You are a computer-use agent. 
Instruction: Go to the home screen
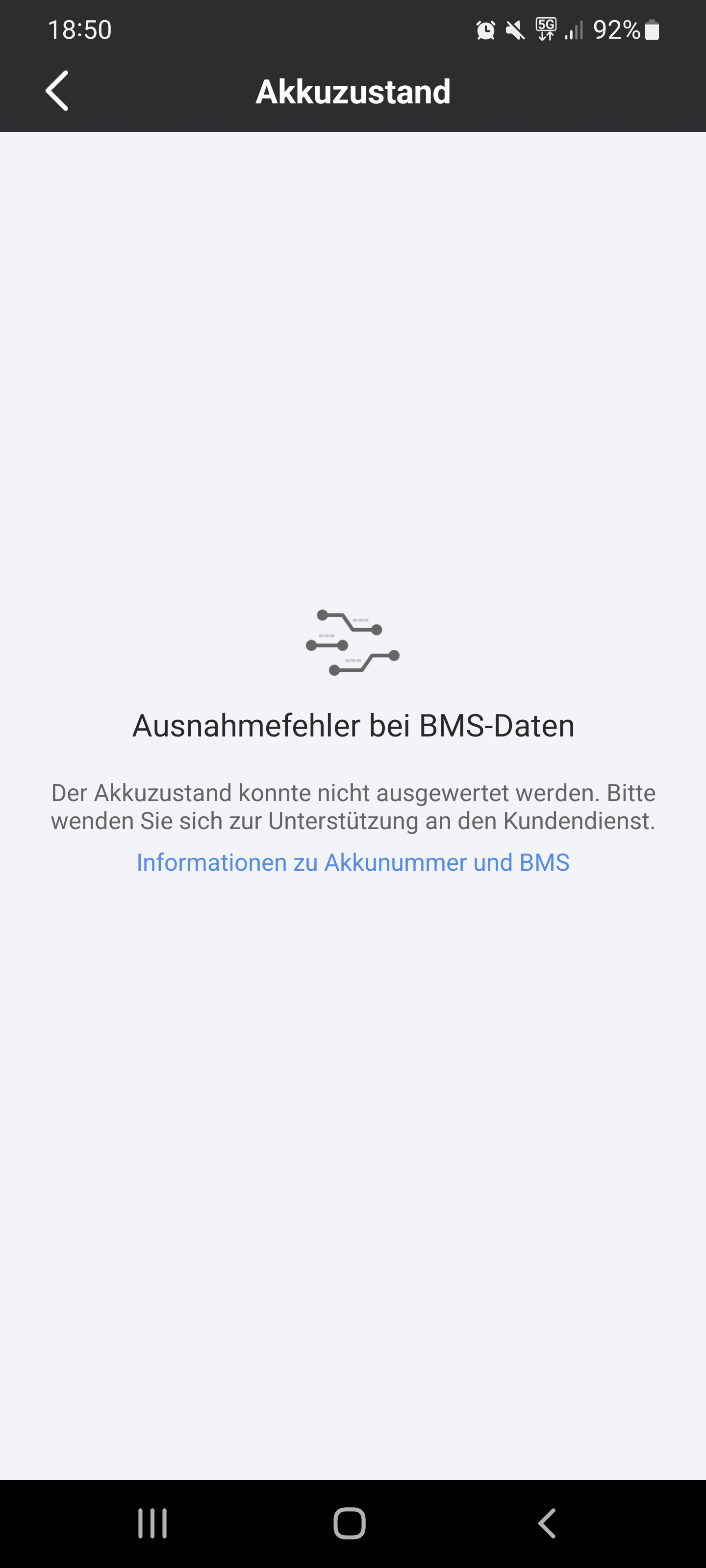tap(350, 1523)
